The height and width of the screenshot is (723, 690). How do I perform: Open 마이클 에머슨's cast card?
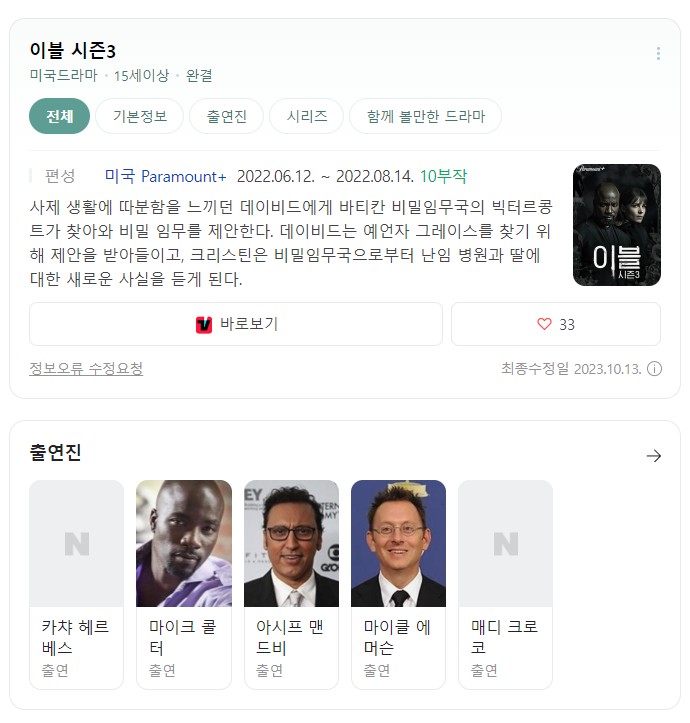click(398, 584)
